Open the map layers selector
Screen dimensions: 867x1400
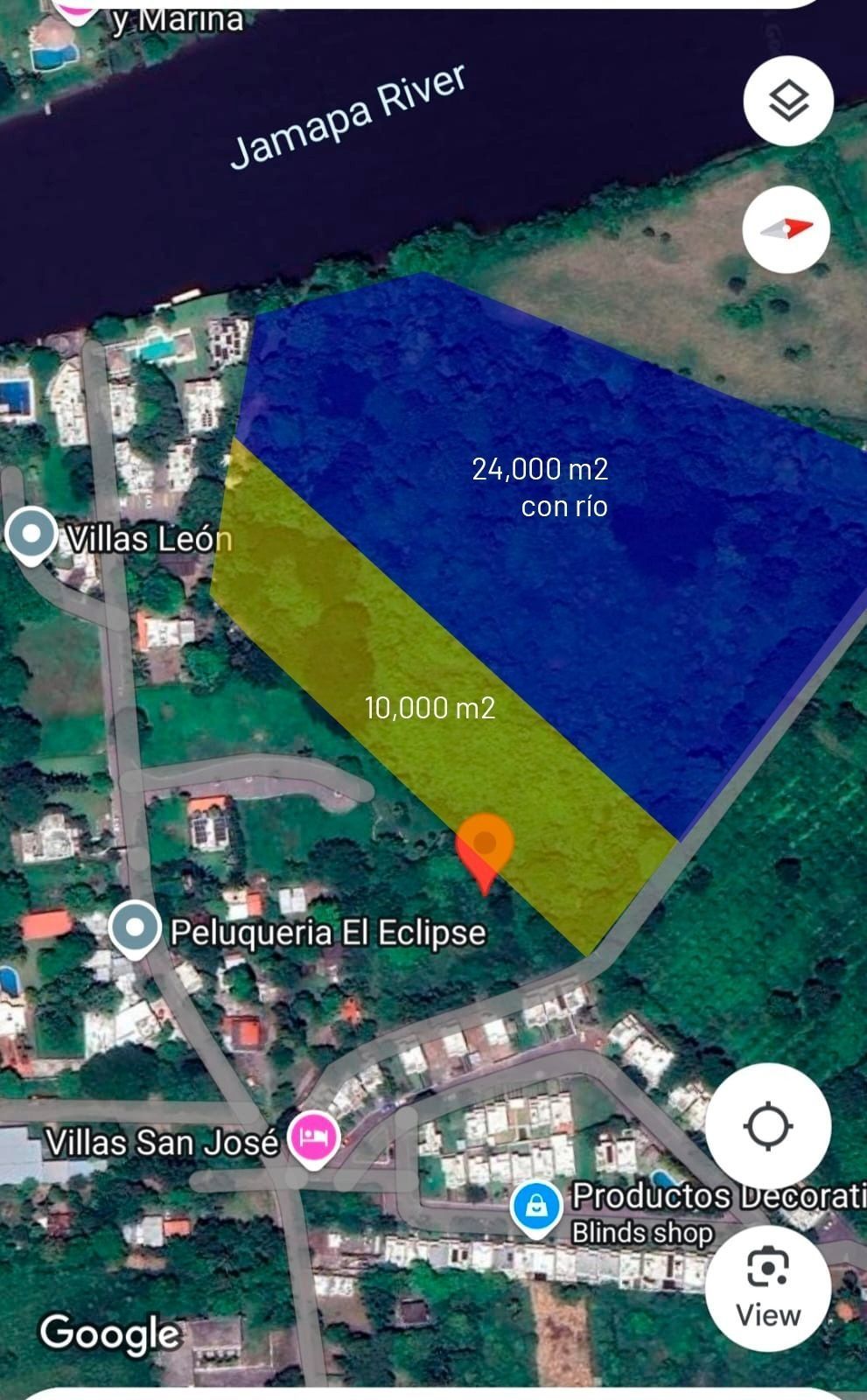coord(787,101)
